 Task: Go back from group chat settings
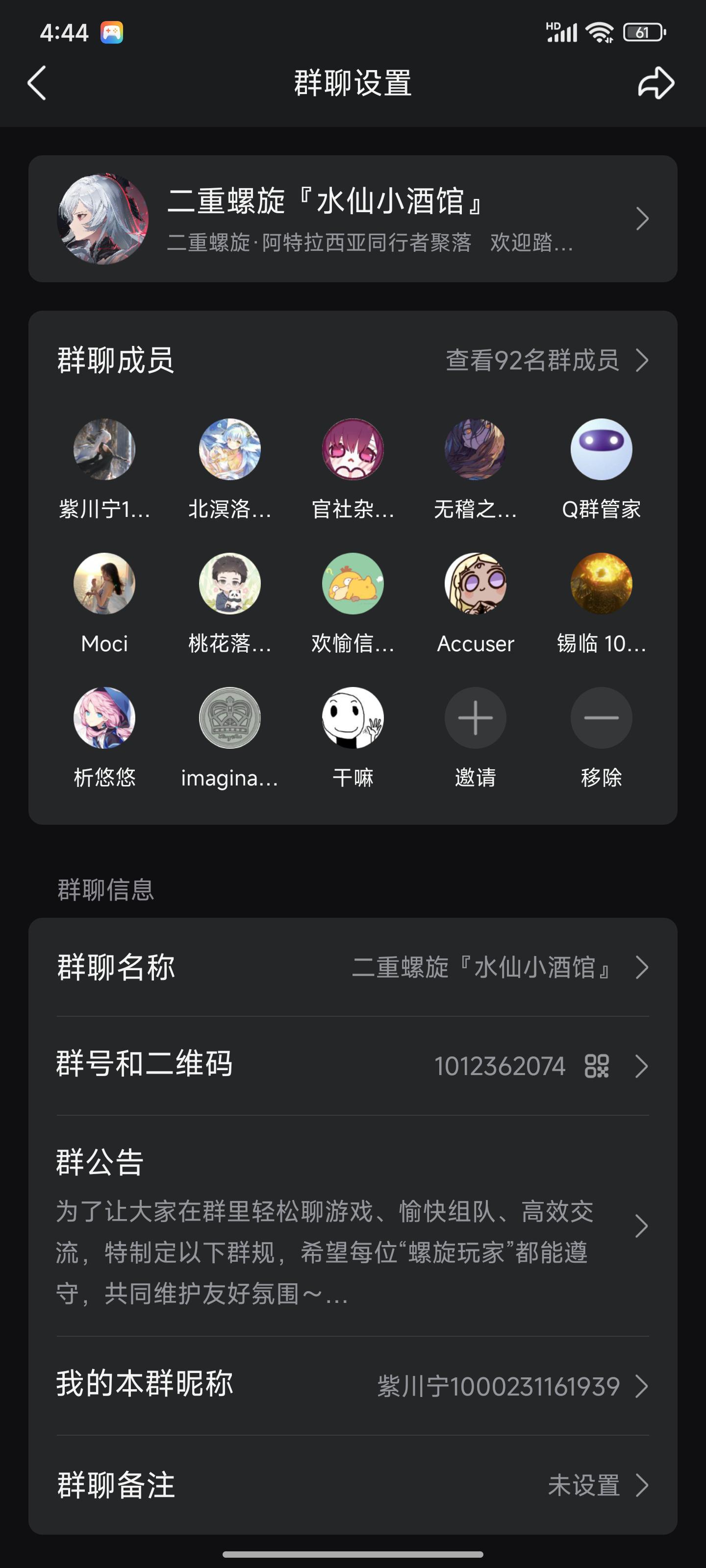[38, 83]
